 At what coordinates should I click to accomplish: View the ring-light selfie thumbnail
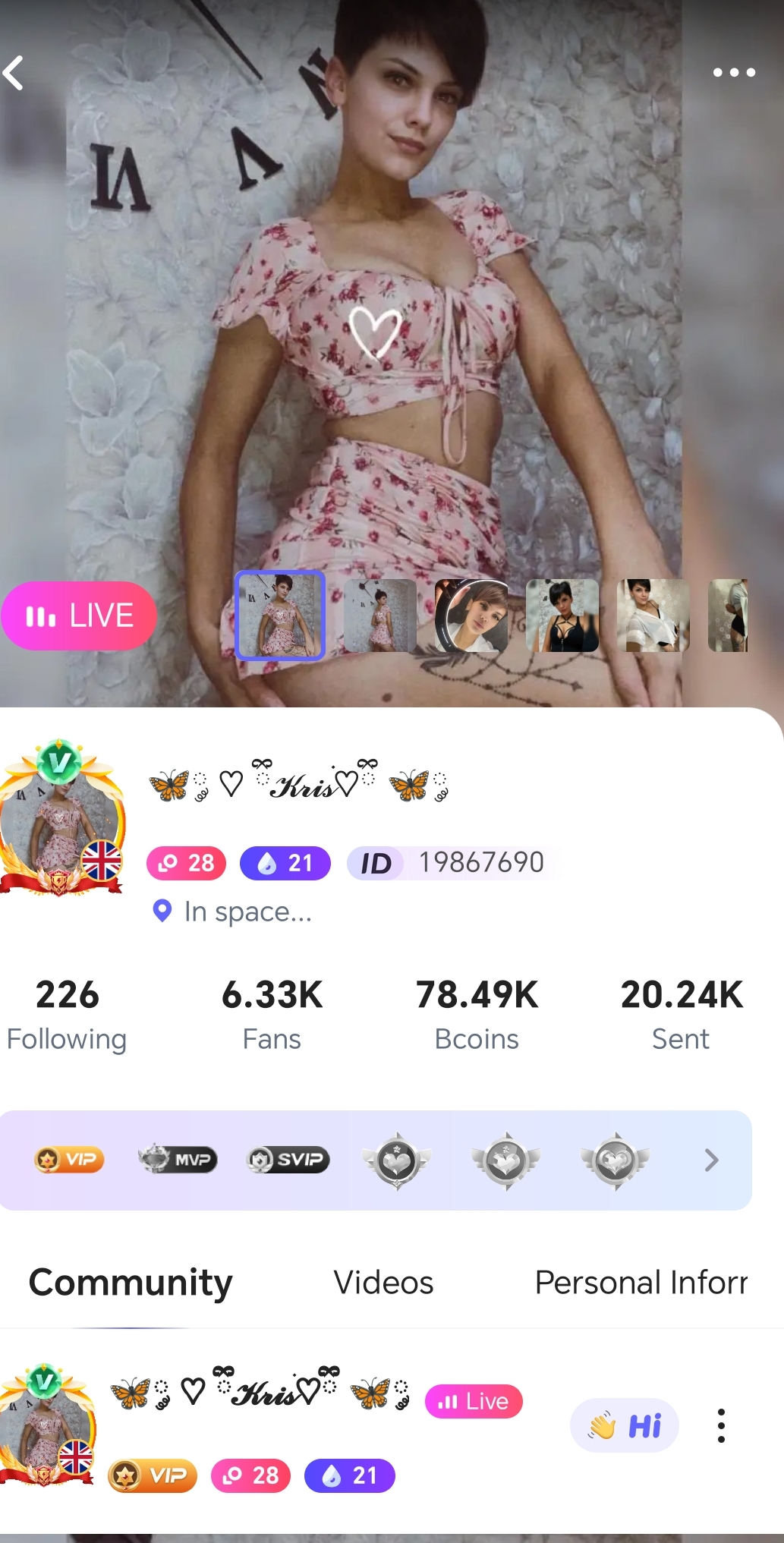[x=471, y=616]
